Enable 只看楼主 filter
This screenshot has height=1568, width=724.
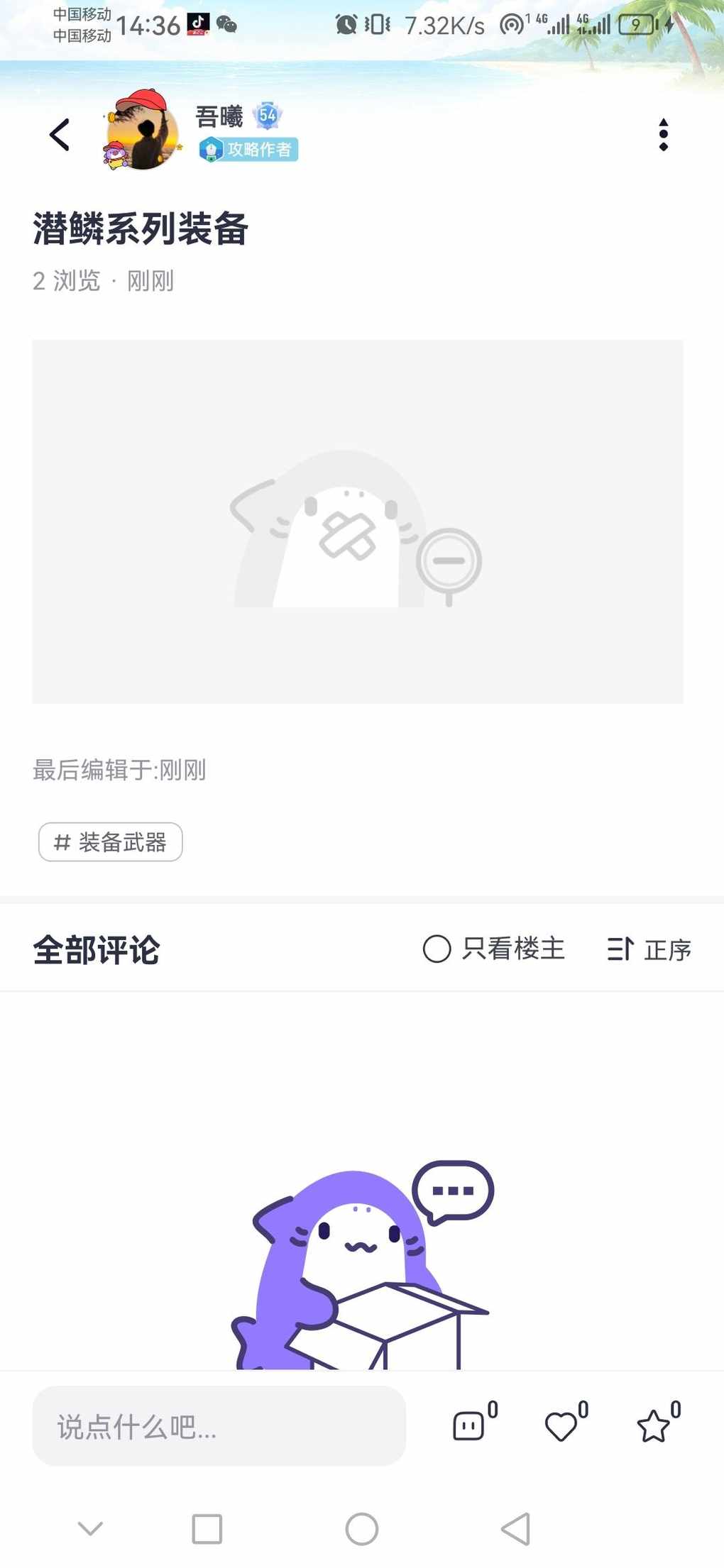tap(494, 949)
